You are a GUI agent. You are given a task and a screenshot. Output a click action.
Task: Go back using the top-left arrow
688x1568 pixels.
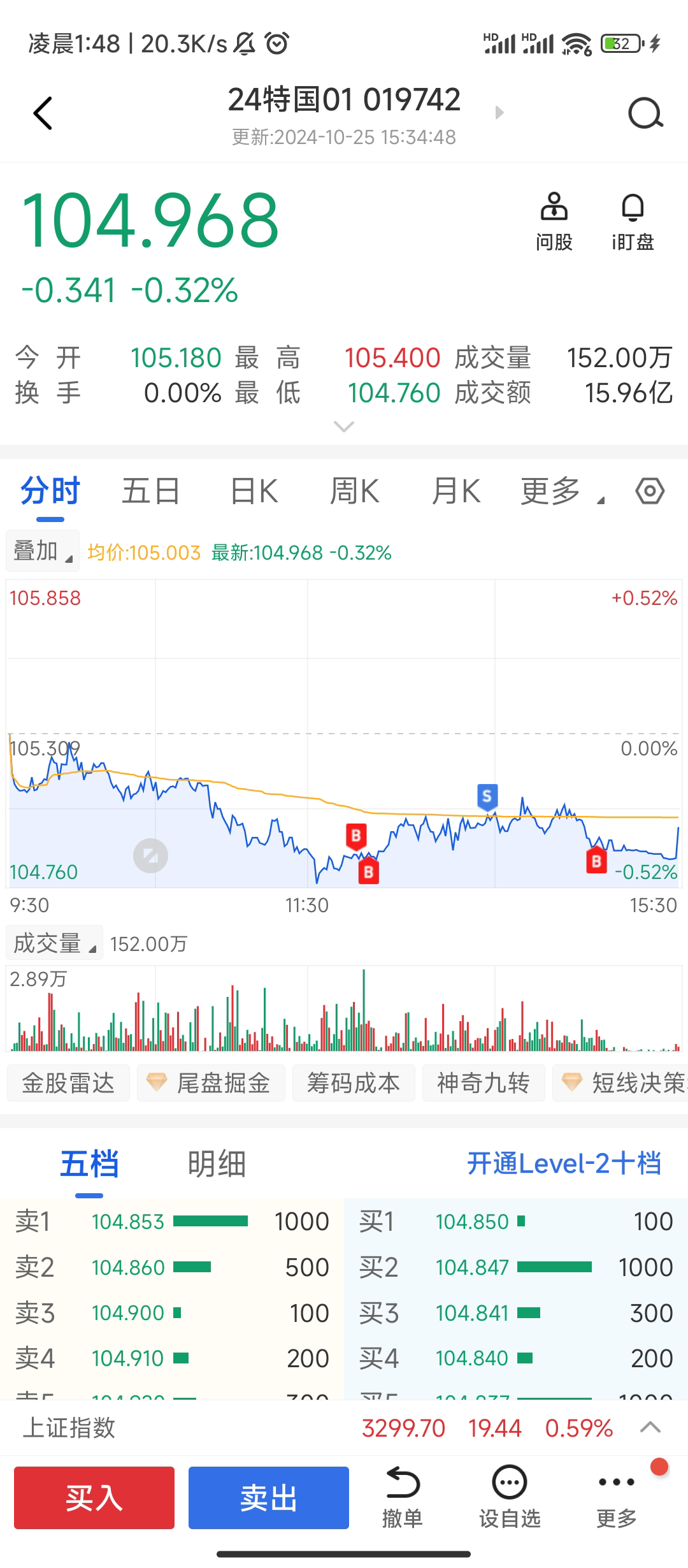(x=43, y=114)
